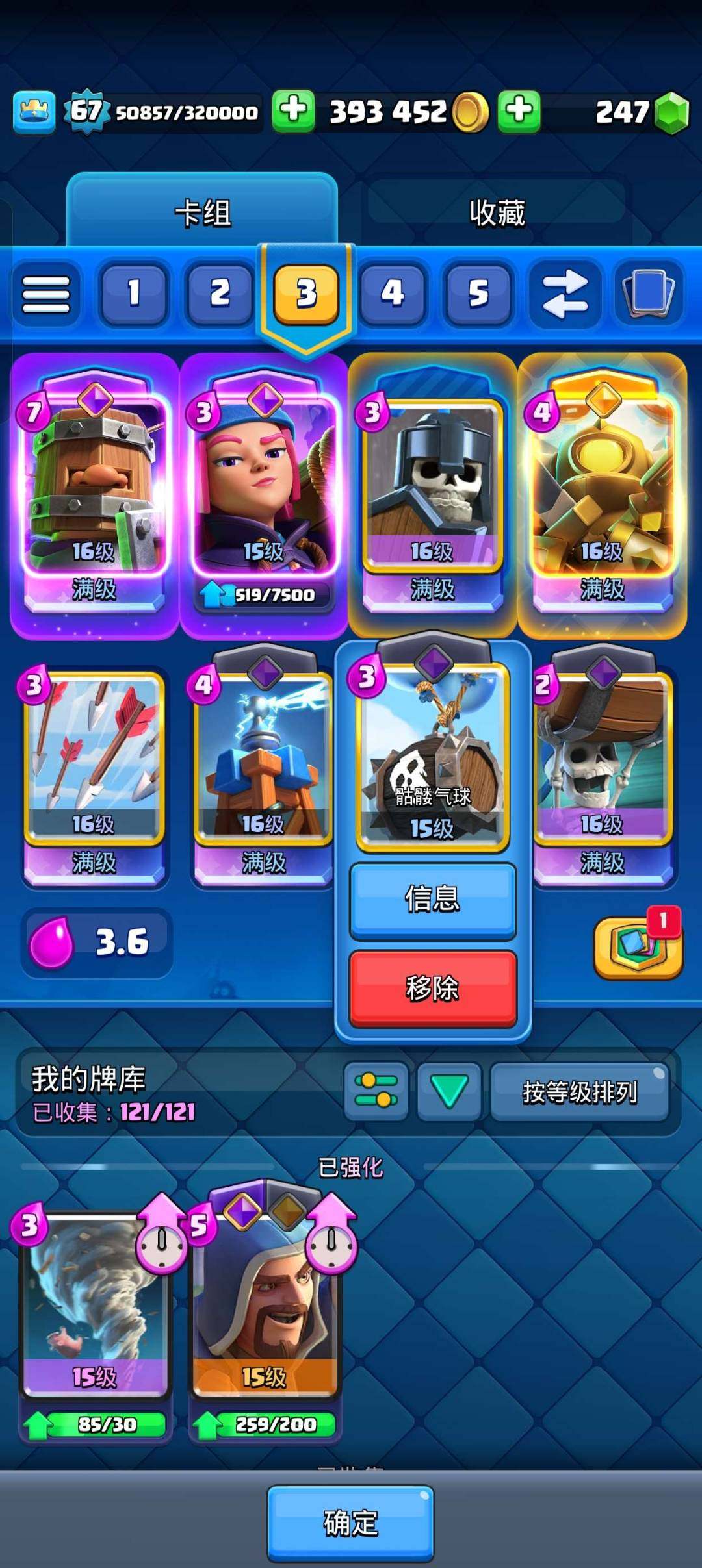Switch to the 收藏 tab

(x=497, y=212)
